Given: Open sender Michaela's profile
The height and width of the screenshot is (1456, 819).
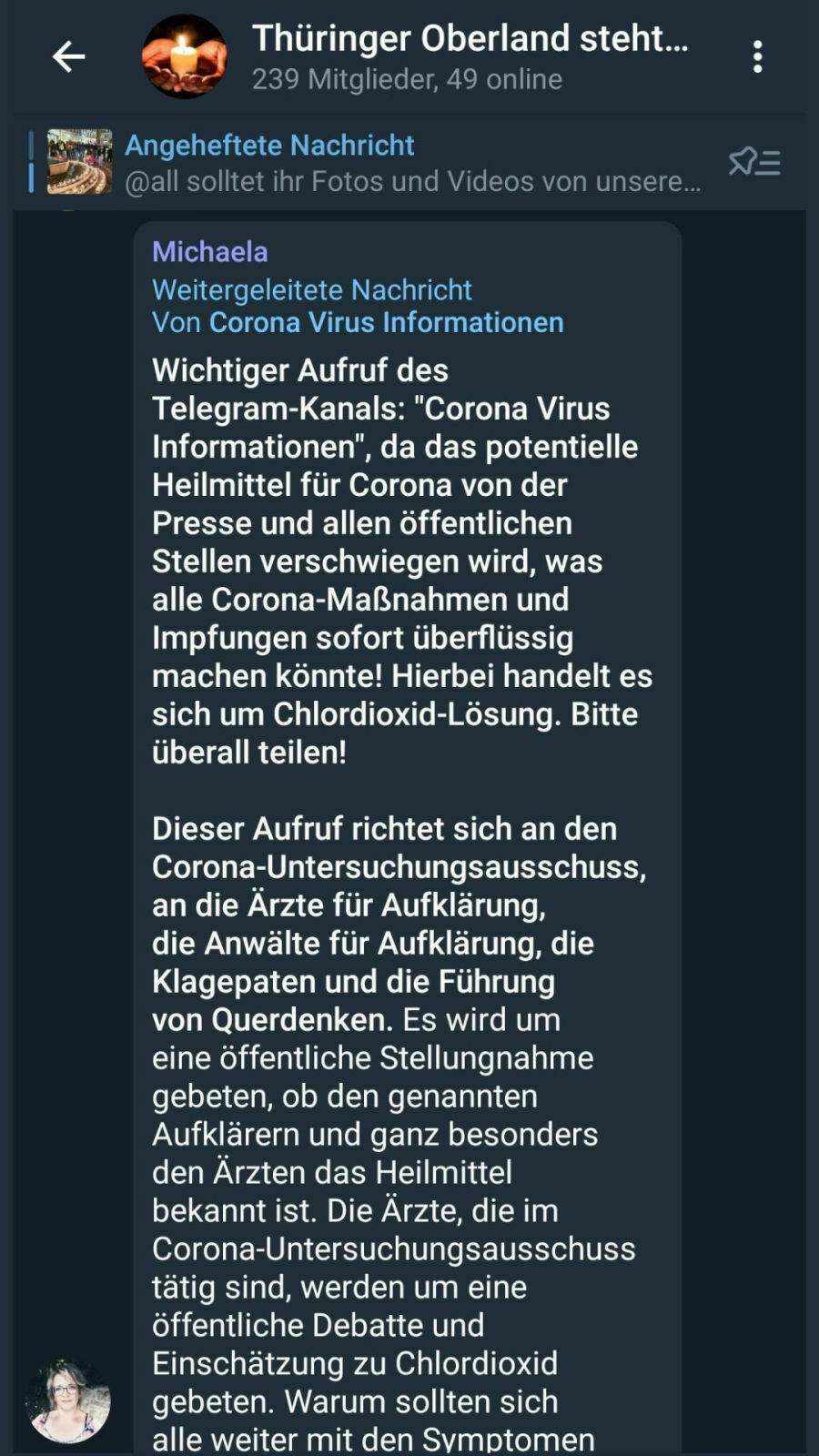Looking at the screenshot, I should 210,251.
